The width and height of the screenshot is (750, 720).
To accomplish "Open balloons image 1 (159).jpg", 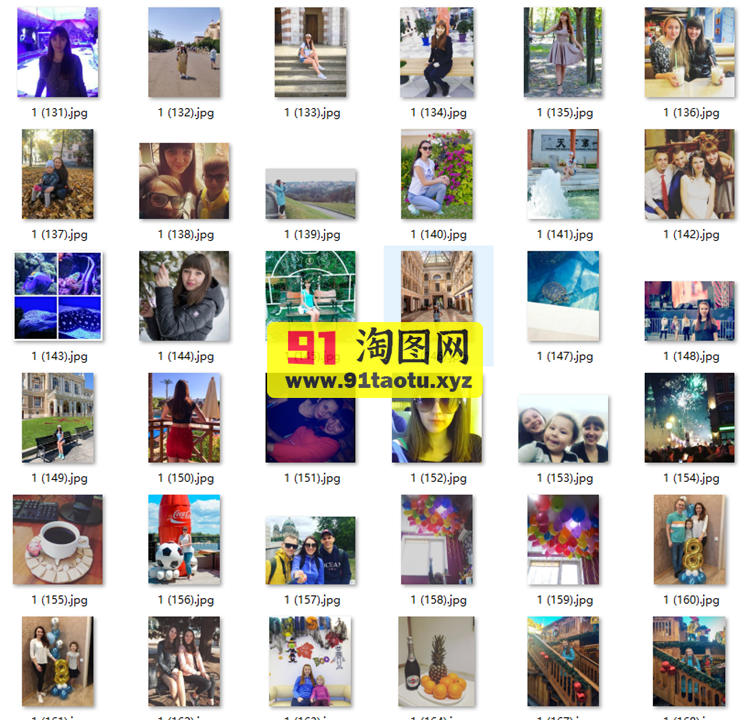I will [x=563, y=540].
